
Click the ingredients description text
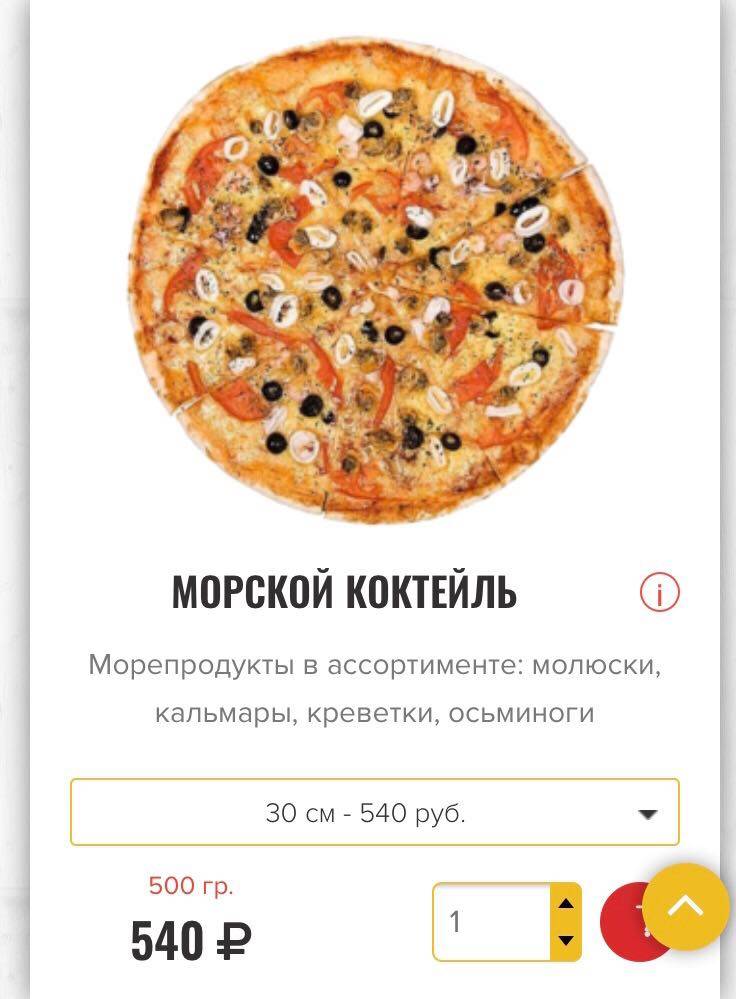click(374, 686)
